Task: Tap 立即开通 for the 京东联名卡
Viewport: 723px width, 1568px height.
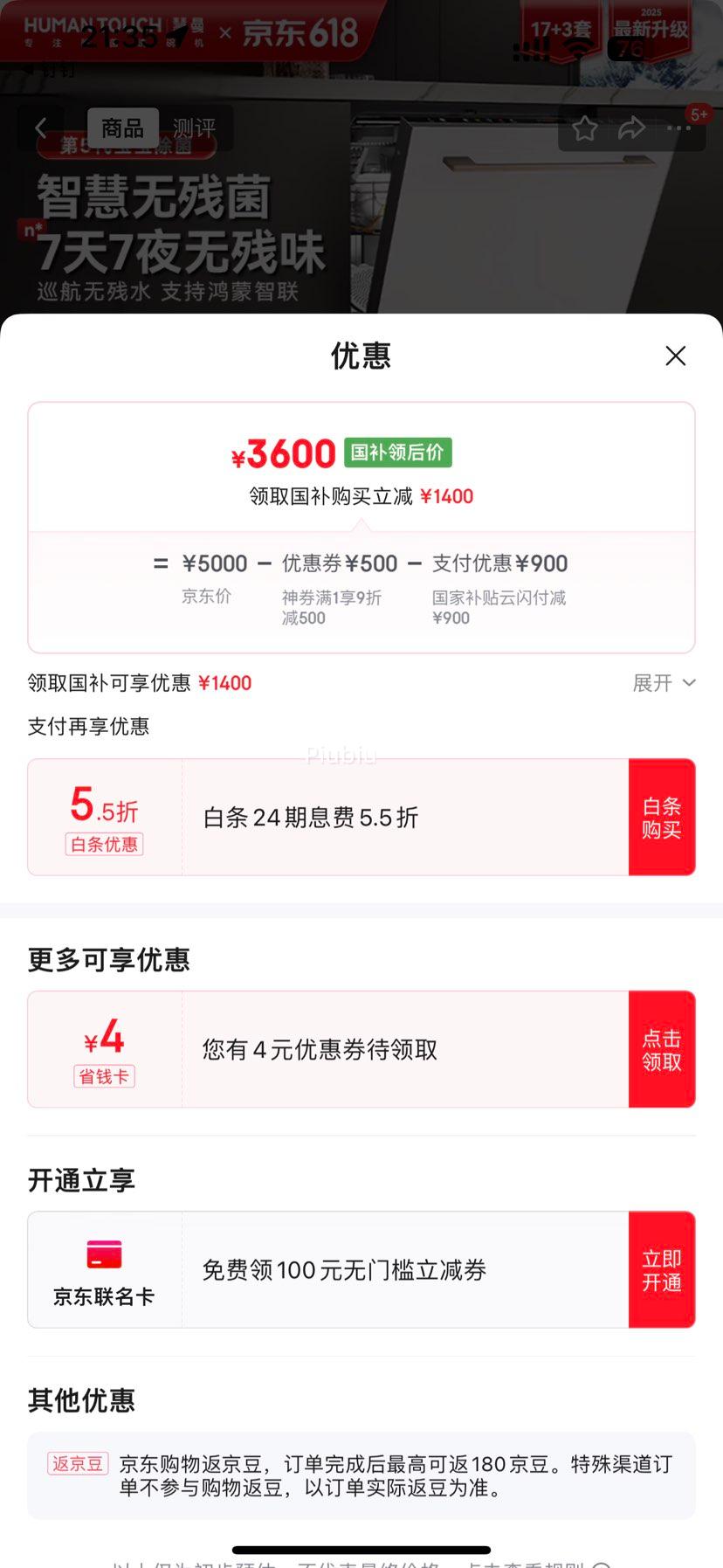Action: (661, 1270)
